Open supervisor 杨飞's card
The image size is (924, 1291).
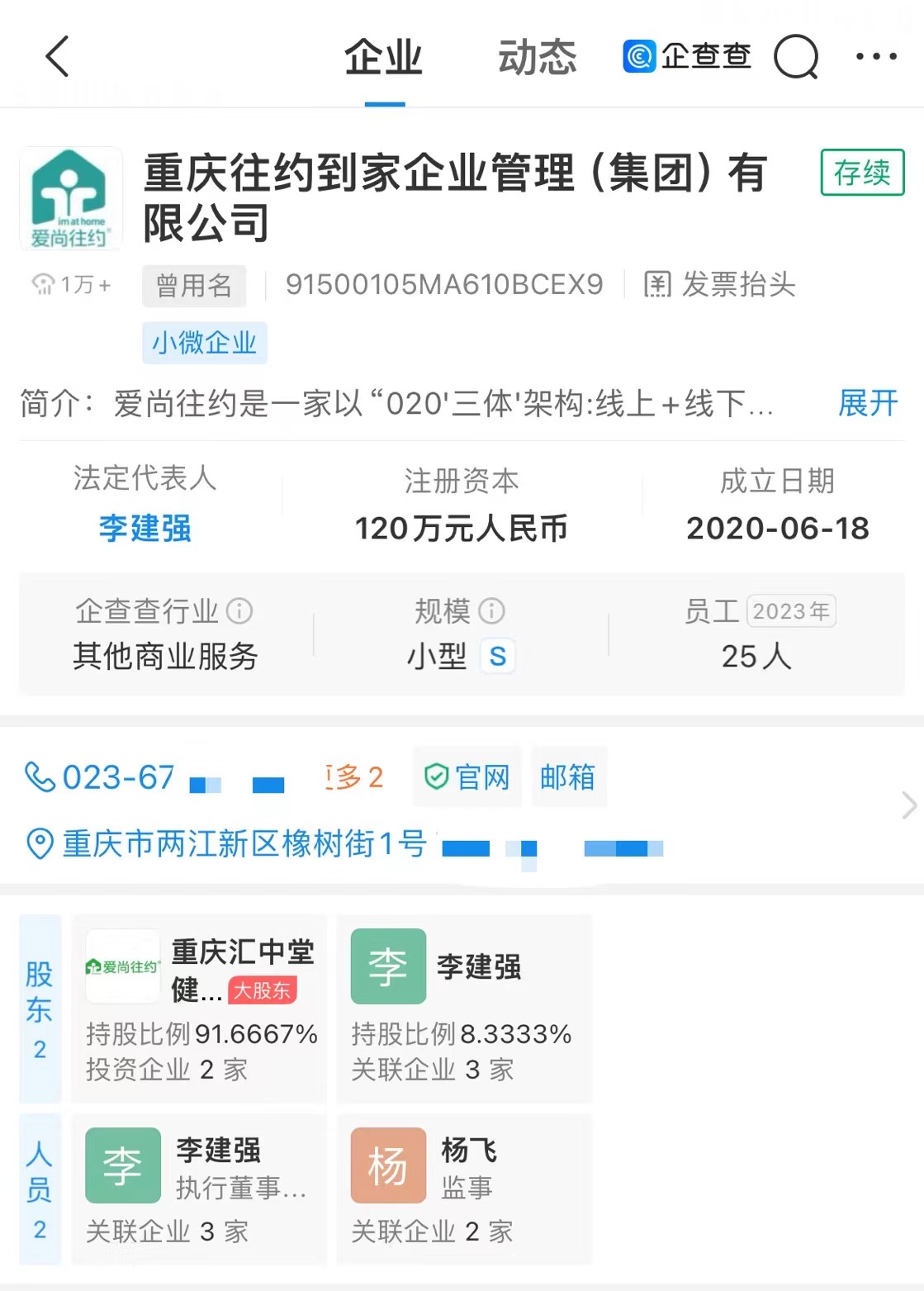pos(464,1188)
